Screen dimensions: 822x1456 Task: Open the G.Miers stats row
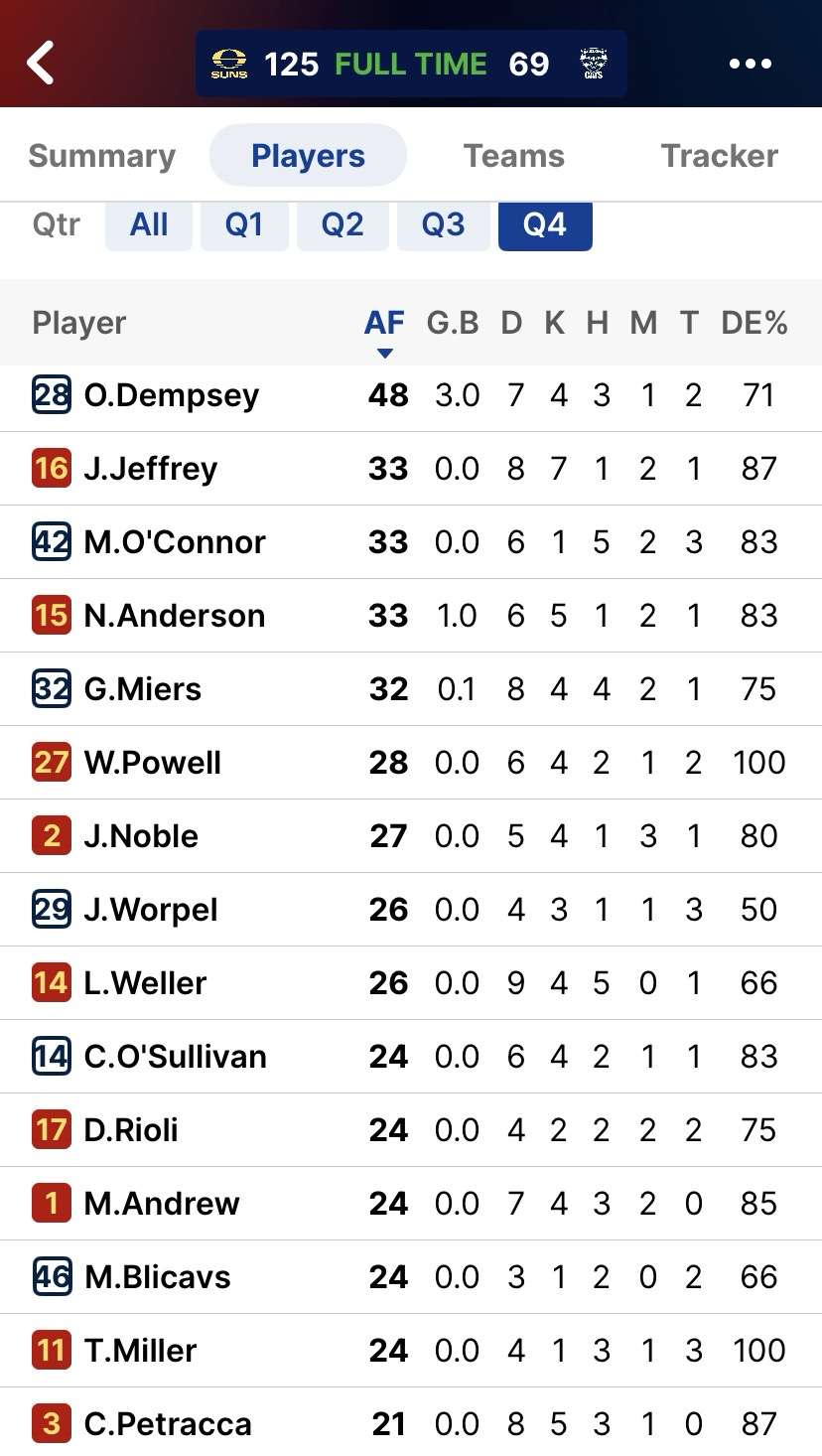pyautogui.click(x=142, y=689)
